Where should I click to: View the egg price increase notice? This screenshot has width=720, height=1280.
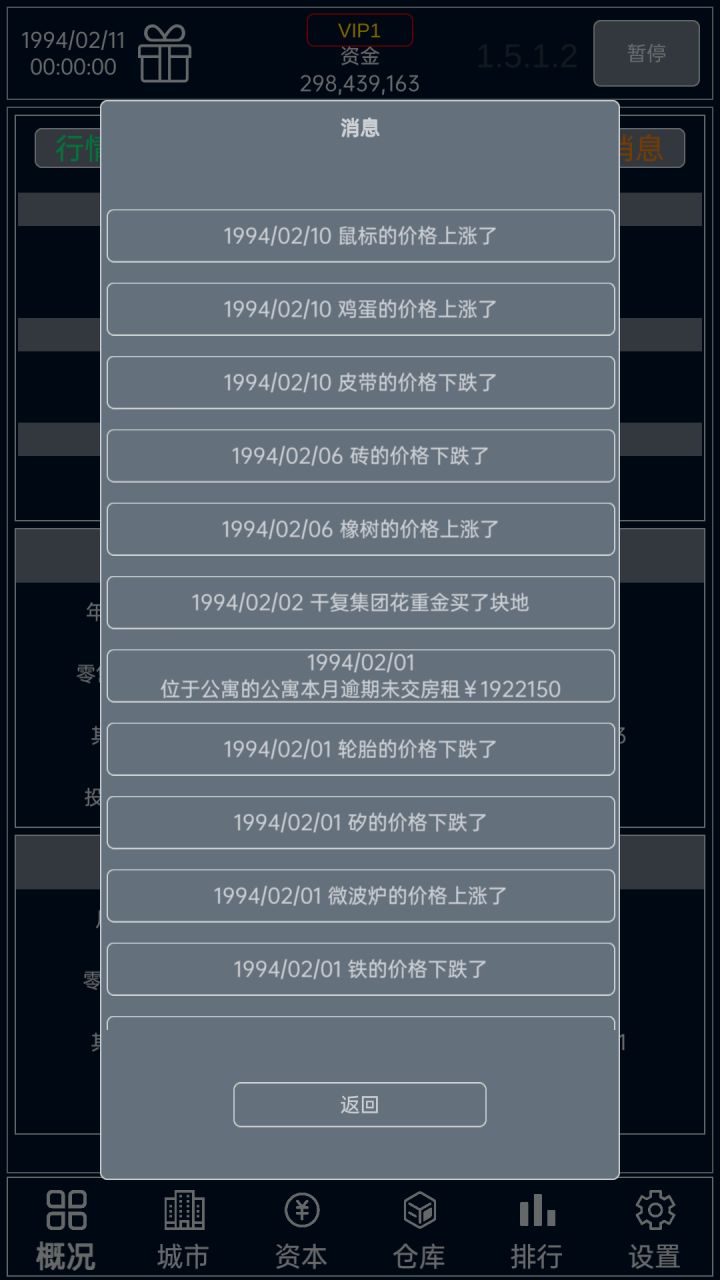(360, 309)
